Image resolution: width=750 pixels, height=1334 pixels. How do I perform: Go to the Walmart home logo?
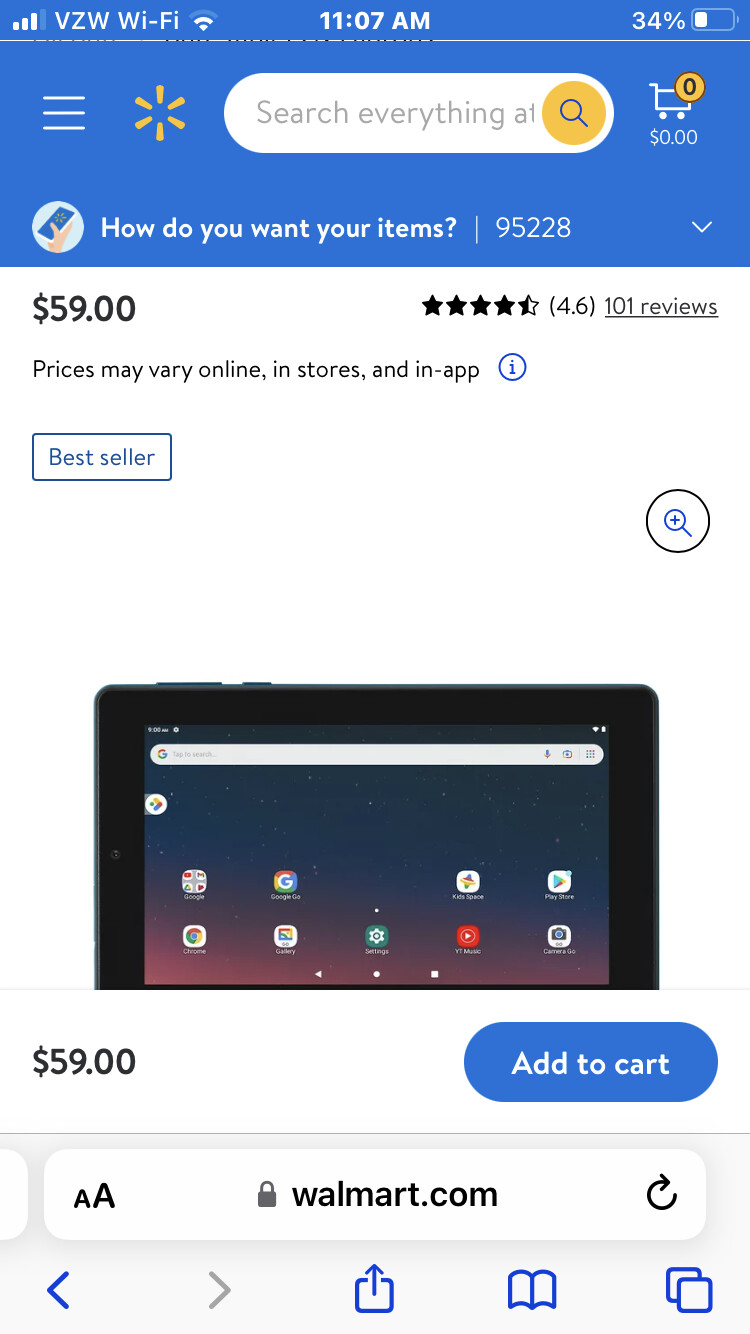coord(160,113)
